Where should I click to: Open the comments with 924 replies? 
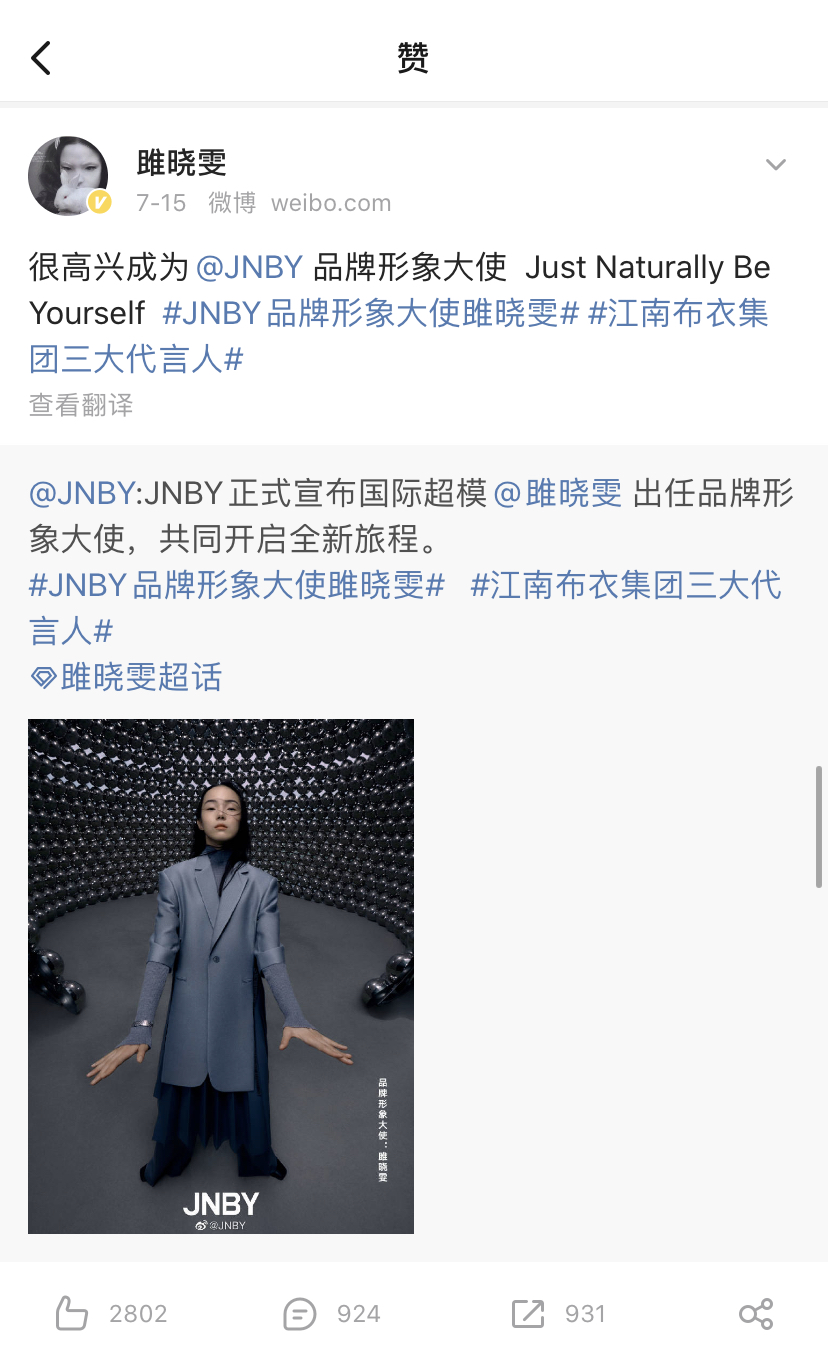tap(332, 1313)
